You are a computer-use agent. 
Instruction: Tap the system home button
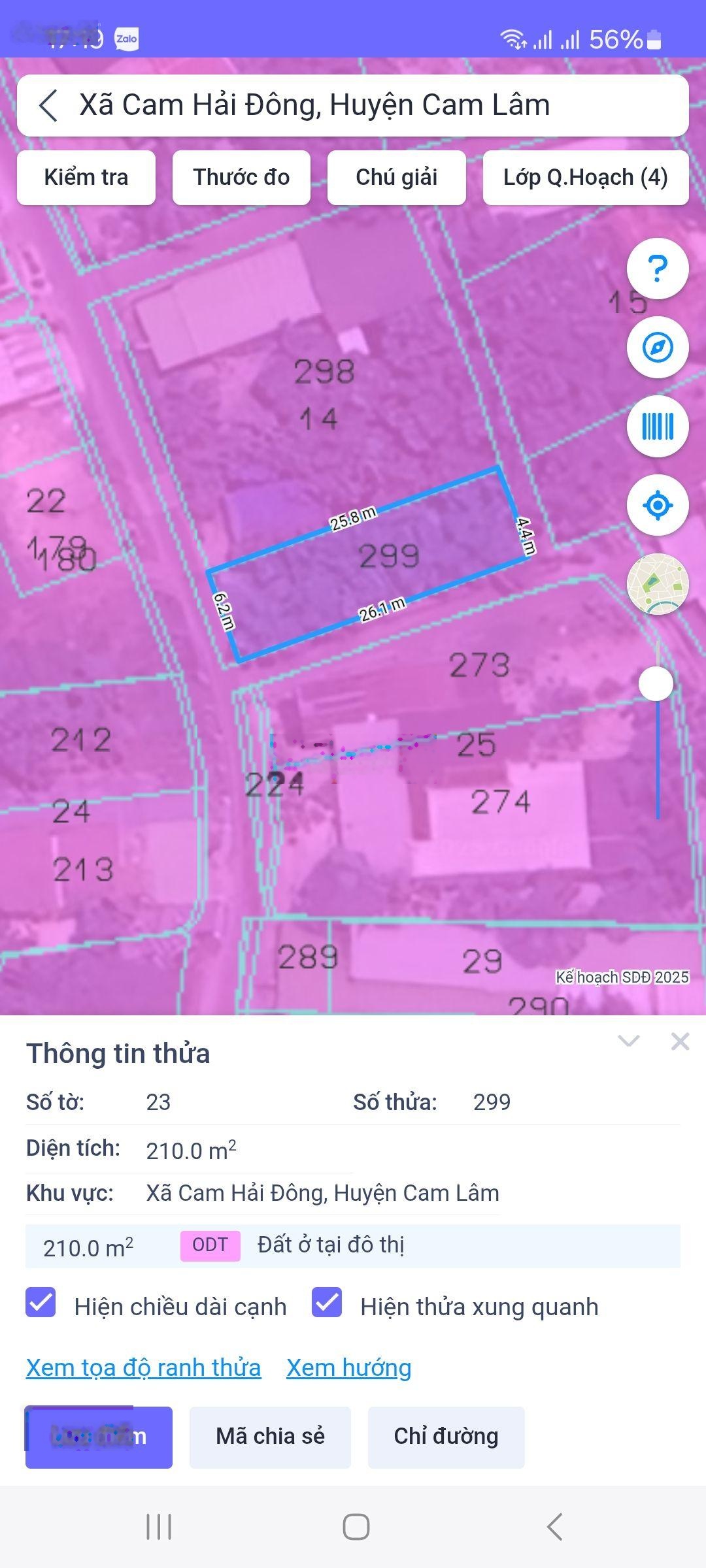(x=356, y=1527)
